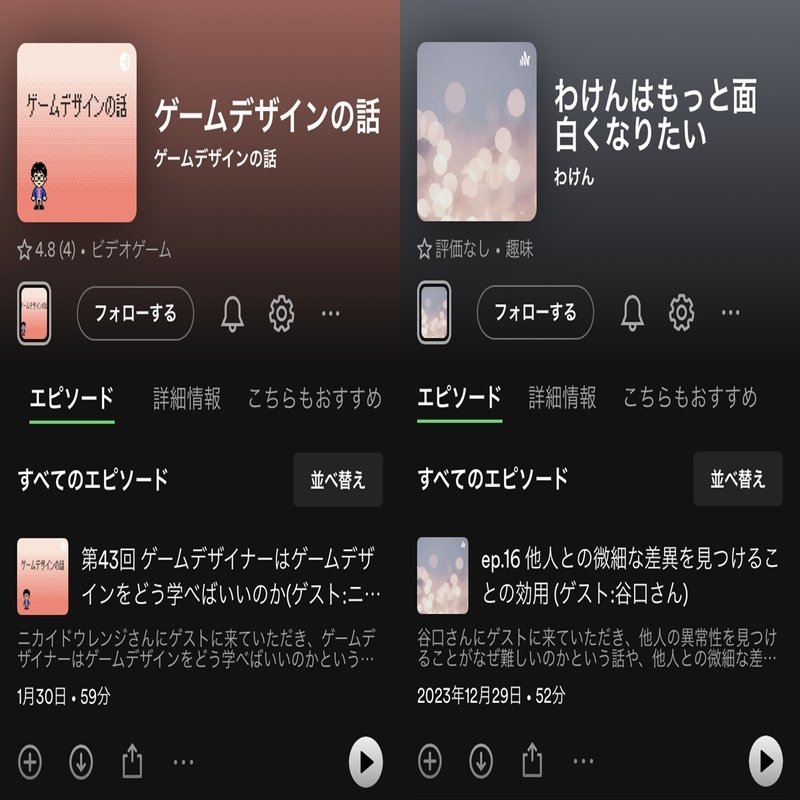The image size is (800, 800).
Task: Add the 第43回 episode to your library
Action: [x=30, y=763]
